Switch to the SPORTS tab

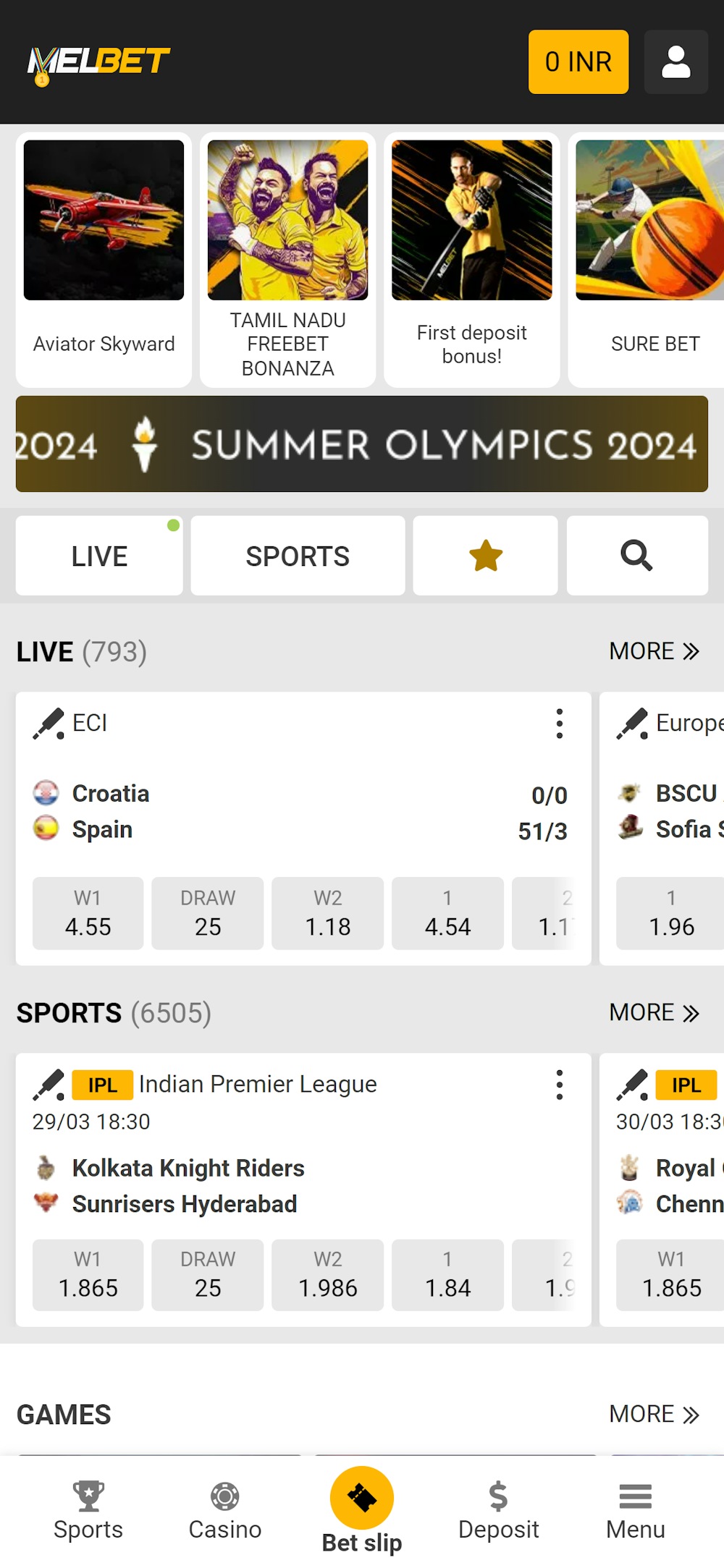(297, 556)
